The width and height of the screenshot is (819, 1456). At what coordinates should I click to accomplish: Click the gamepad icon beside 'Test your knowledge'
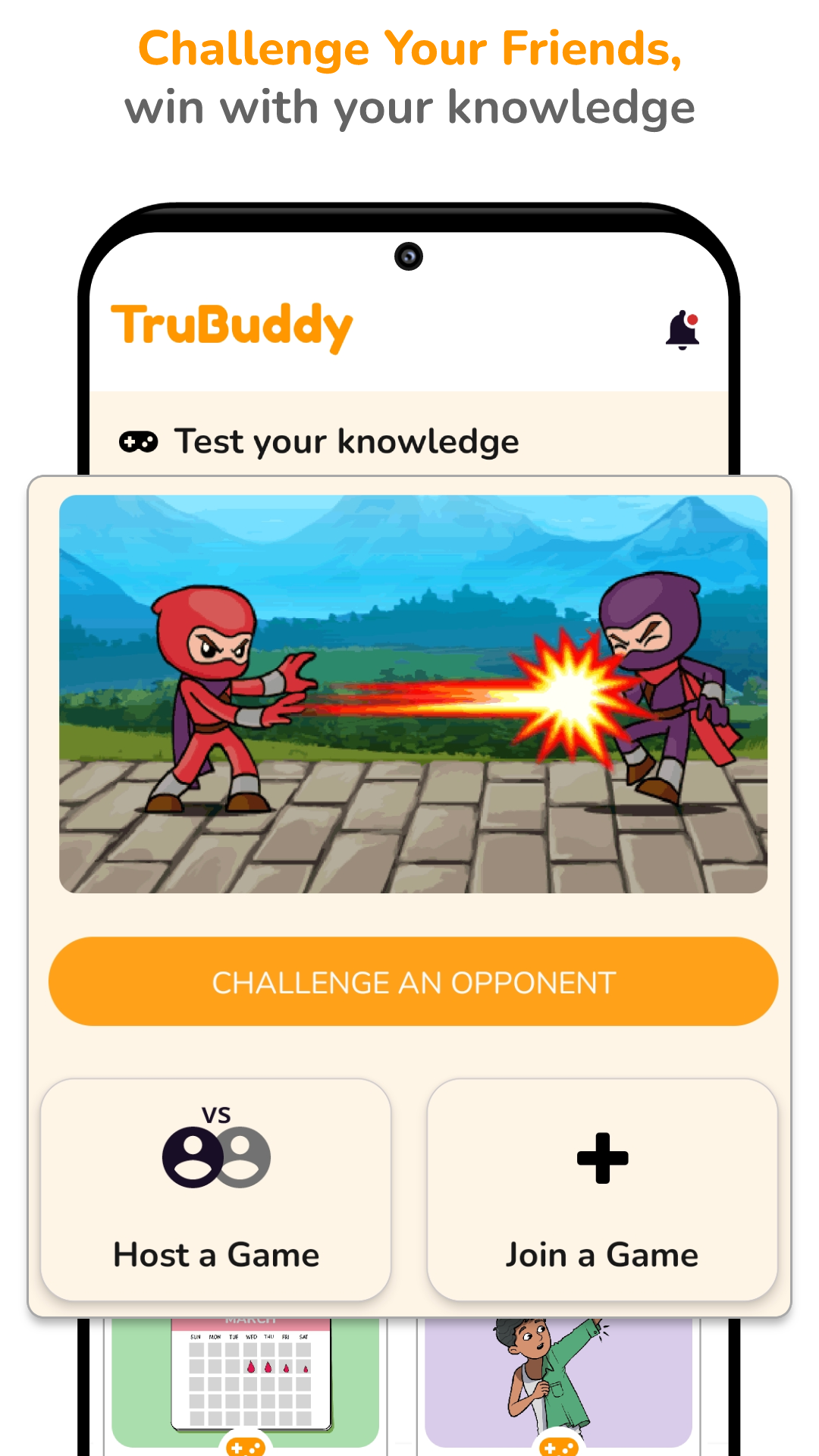[139, 440]
